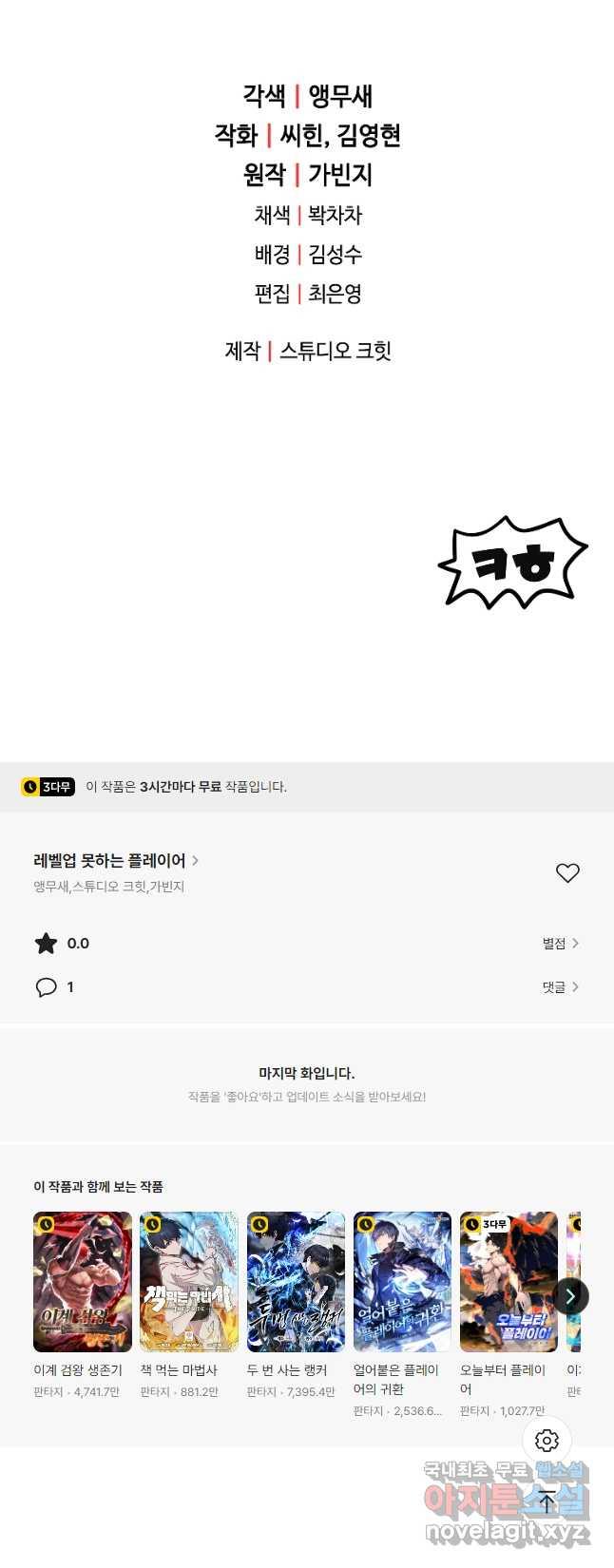This screenshot has height=1568, width=614.
Task: Open 댓글 comments section
Action: (x=560, y=987)
